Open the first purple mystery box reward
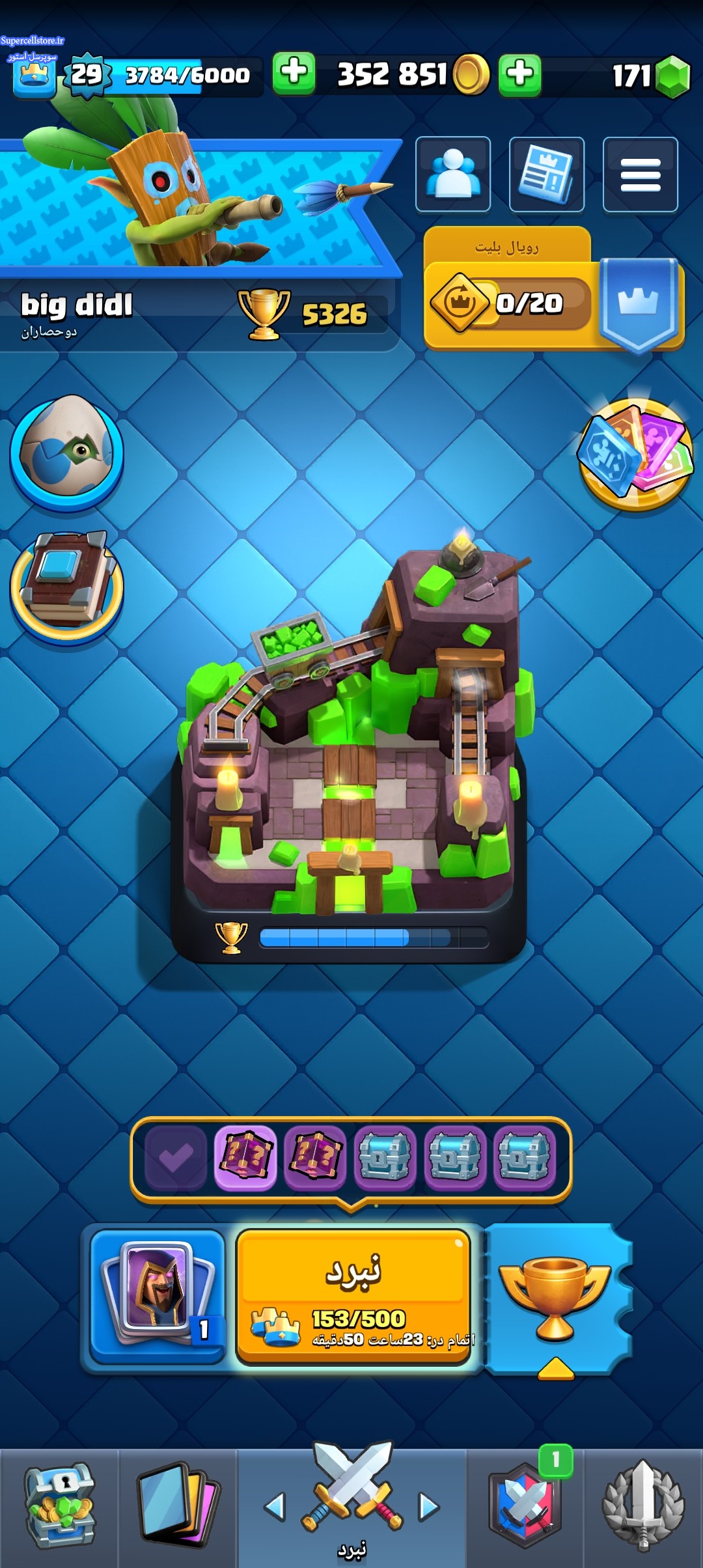 tap(245, 1158)
